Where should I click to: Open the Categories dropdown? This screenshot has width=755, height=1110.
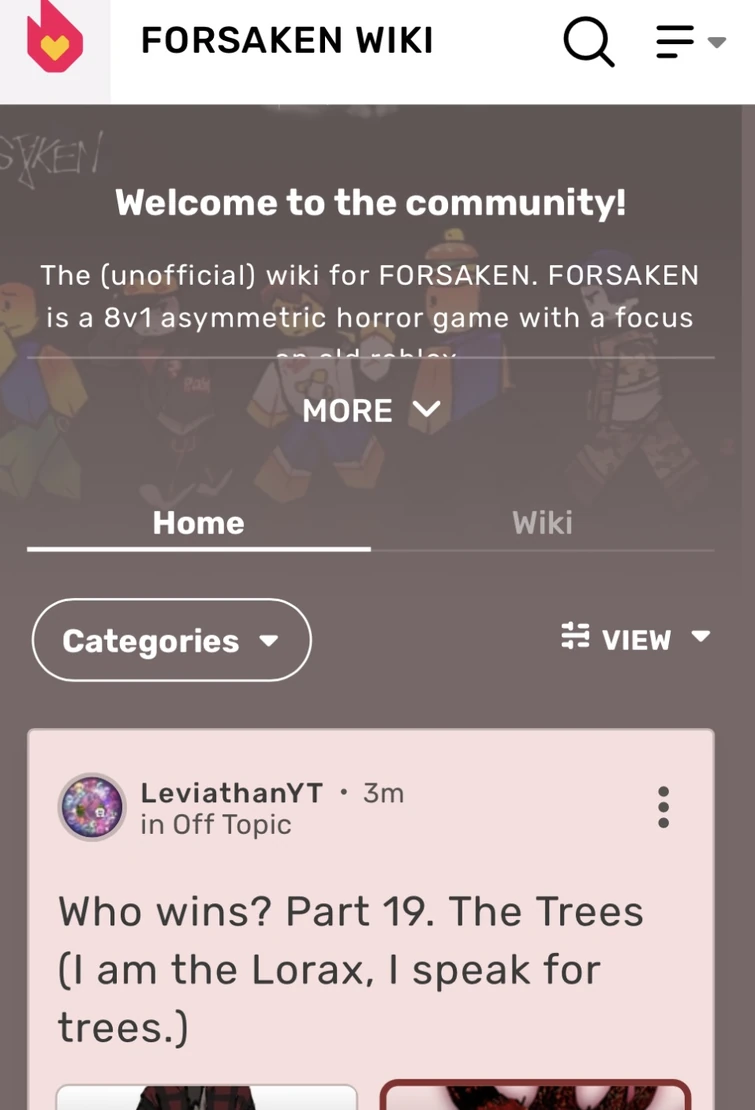coord(170,640)
